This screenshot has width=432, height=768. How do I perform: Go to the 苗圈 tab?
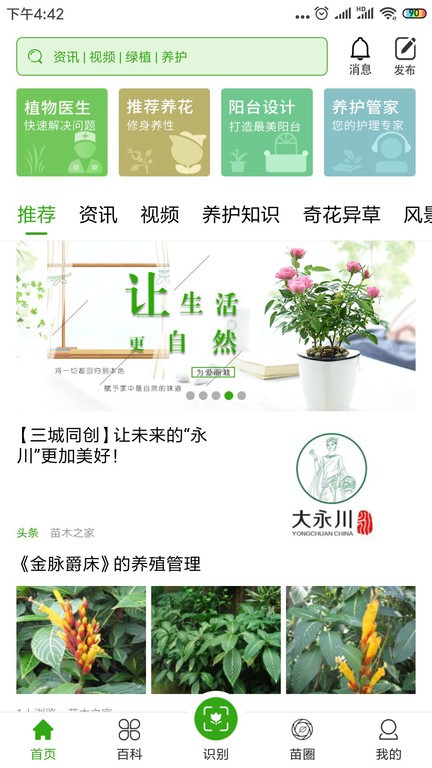coord(302,740)
